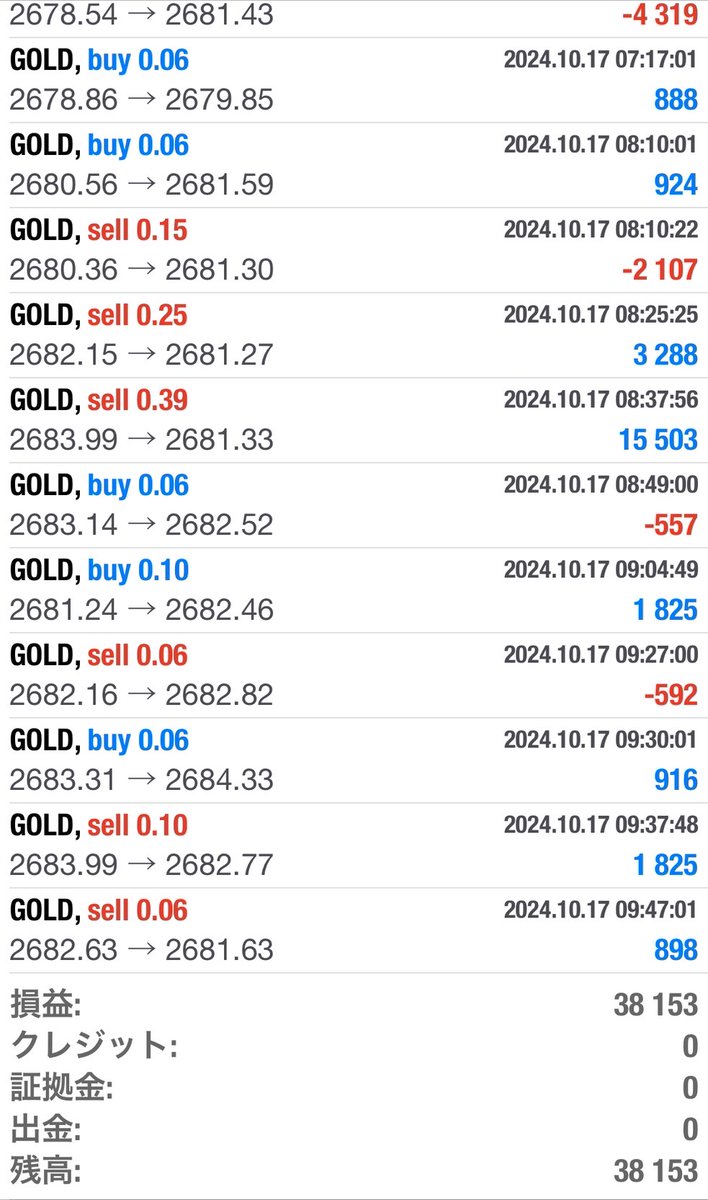Expand the GOLD buy trade at 07:17:01

click(354, 80)
